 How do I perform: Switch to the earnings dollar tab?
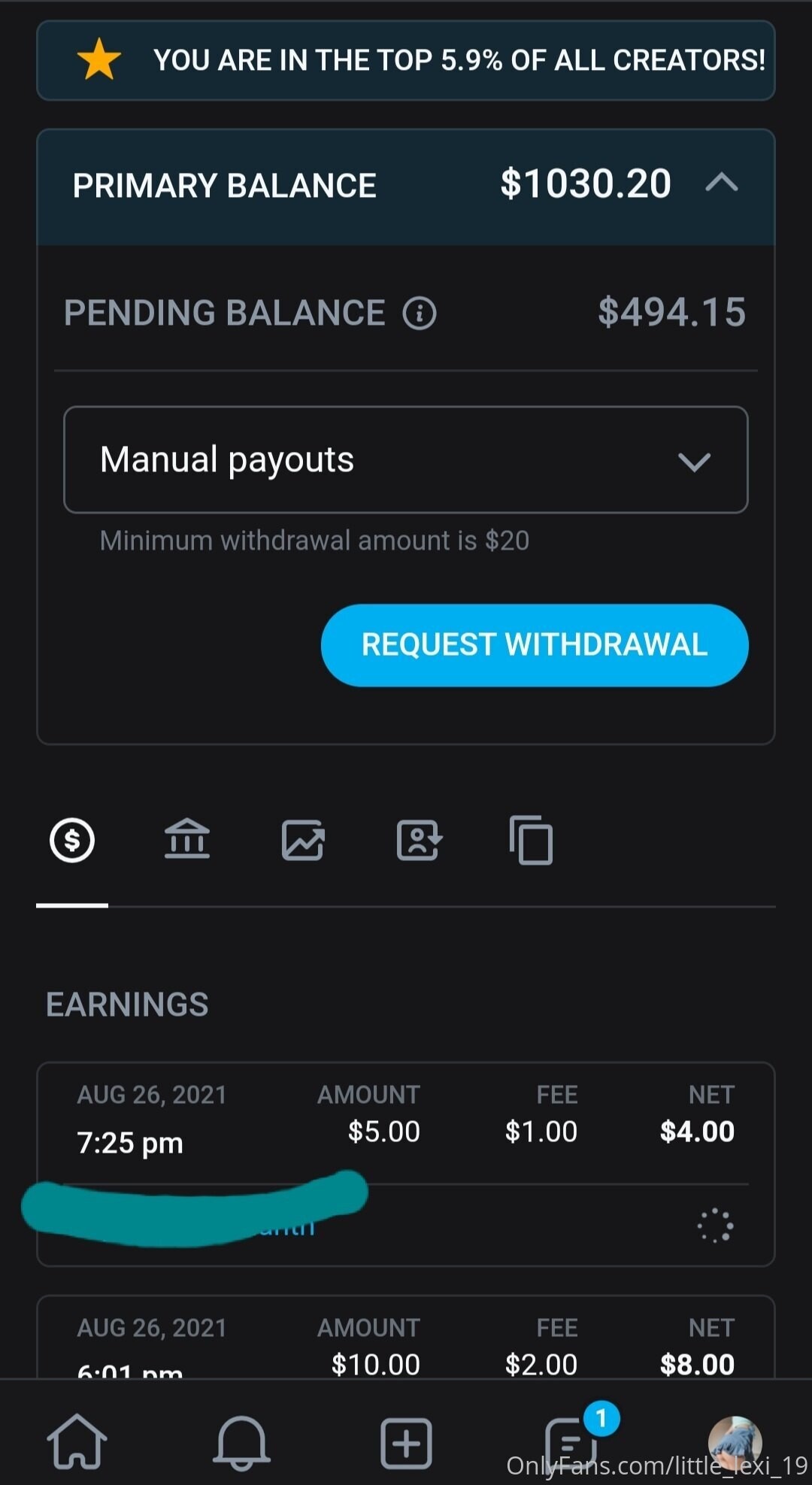(x=72, y=841)
